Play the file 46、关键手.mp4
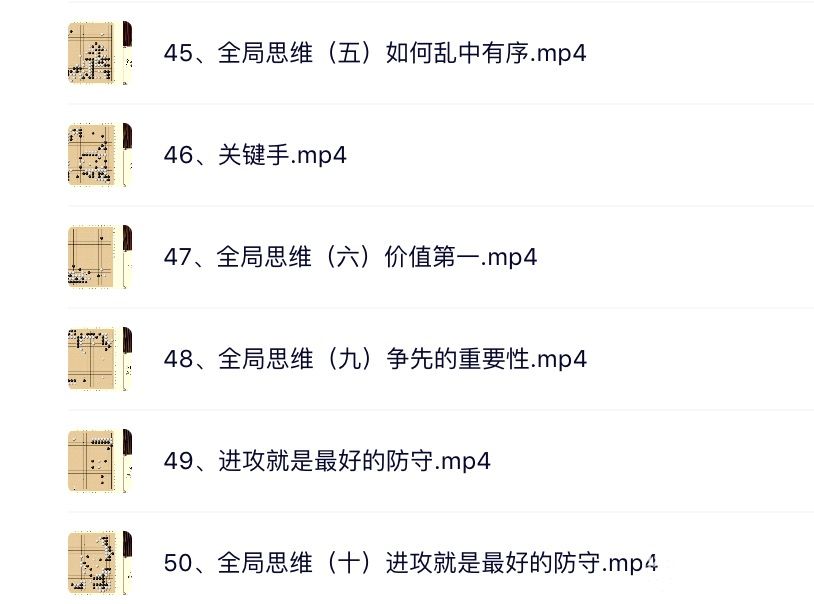The width and height of the screenshot is (814, 604). tap(255, 155)
